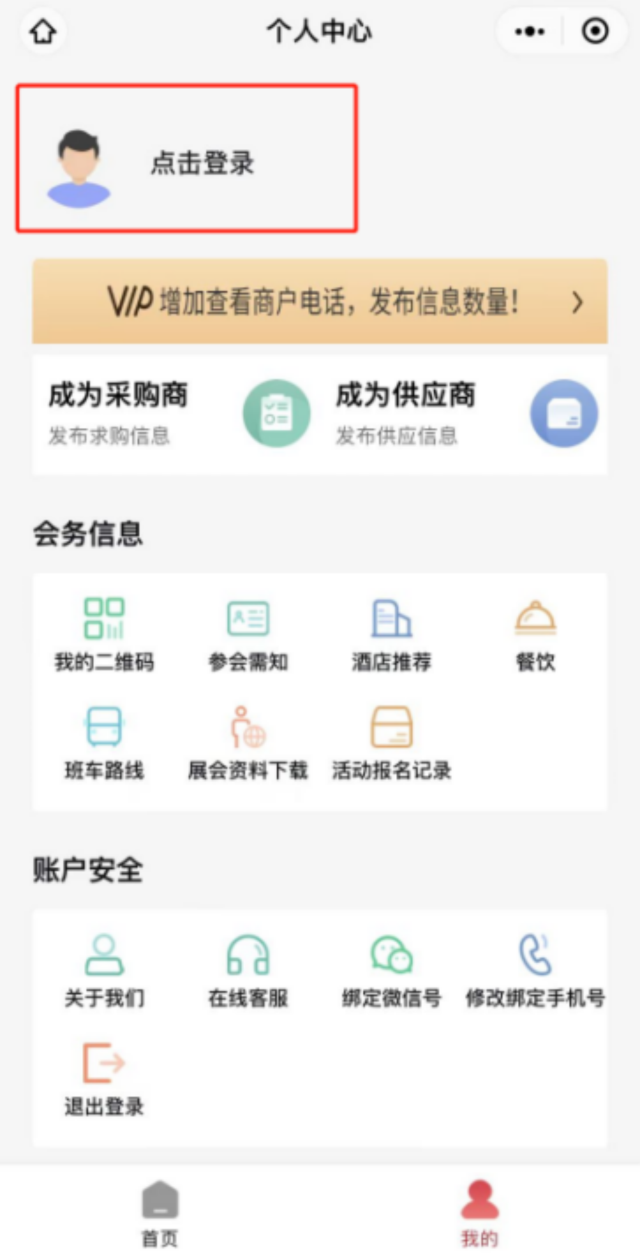
Task: View 参会需知 attendance notes
Action: pyautogui.click(x=248, y=634)
